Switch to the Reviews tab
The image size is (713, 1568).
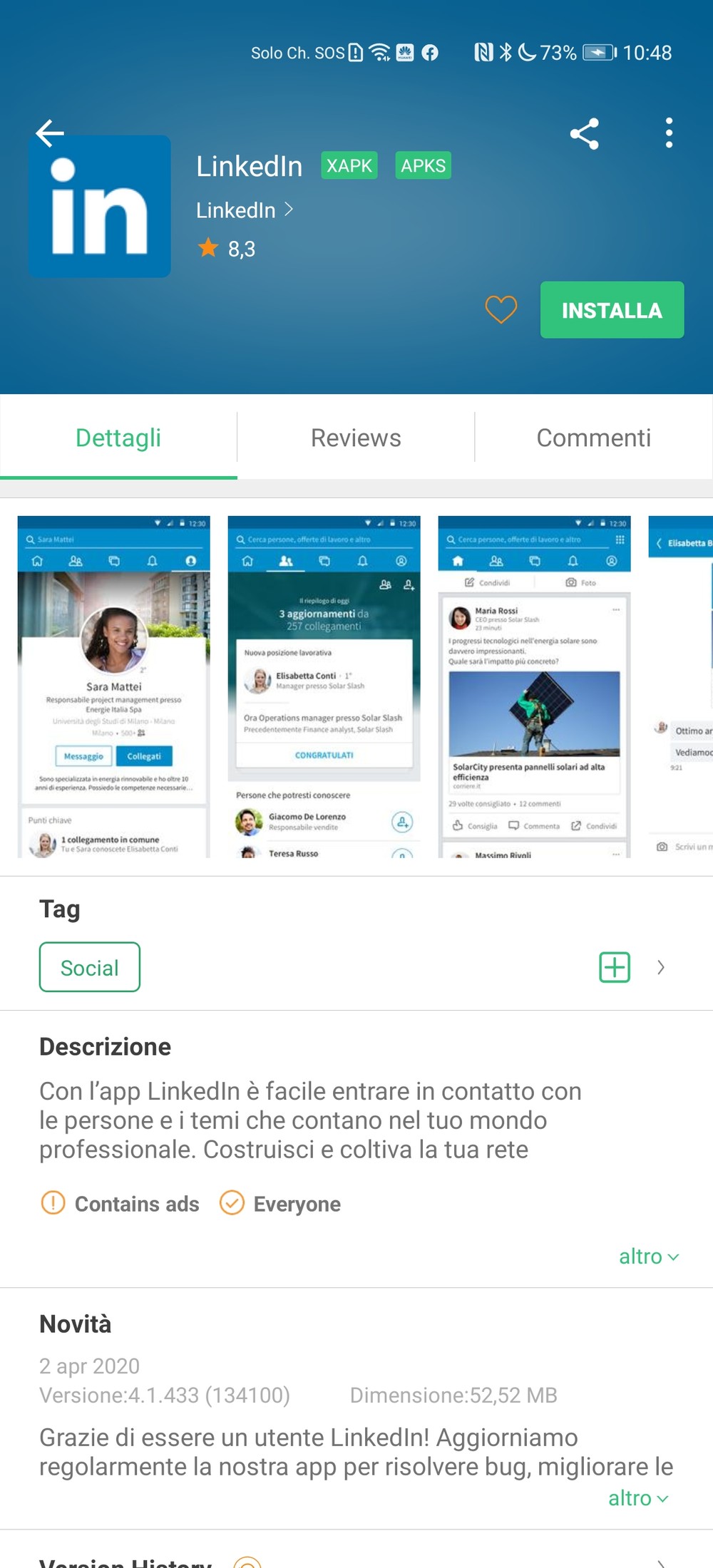(x=356, y=438)
